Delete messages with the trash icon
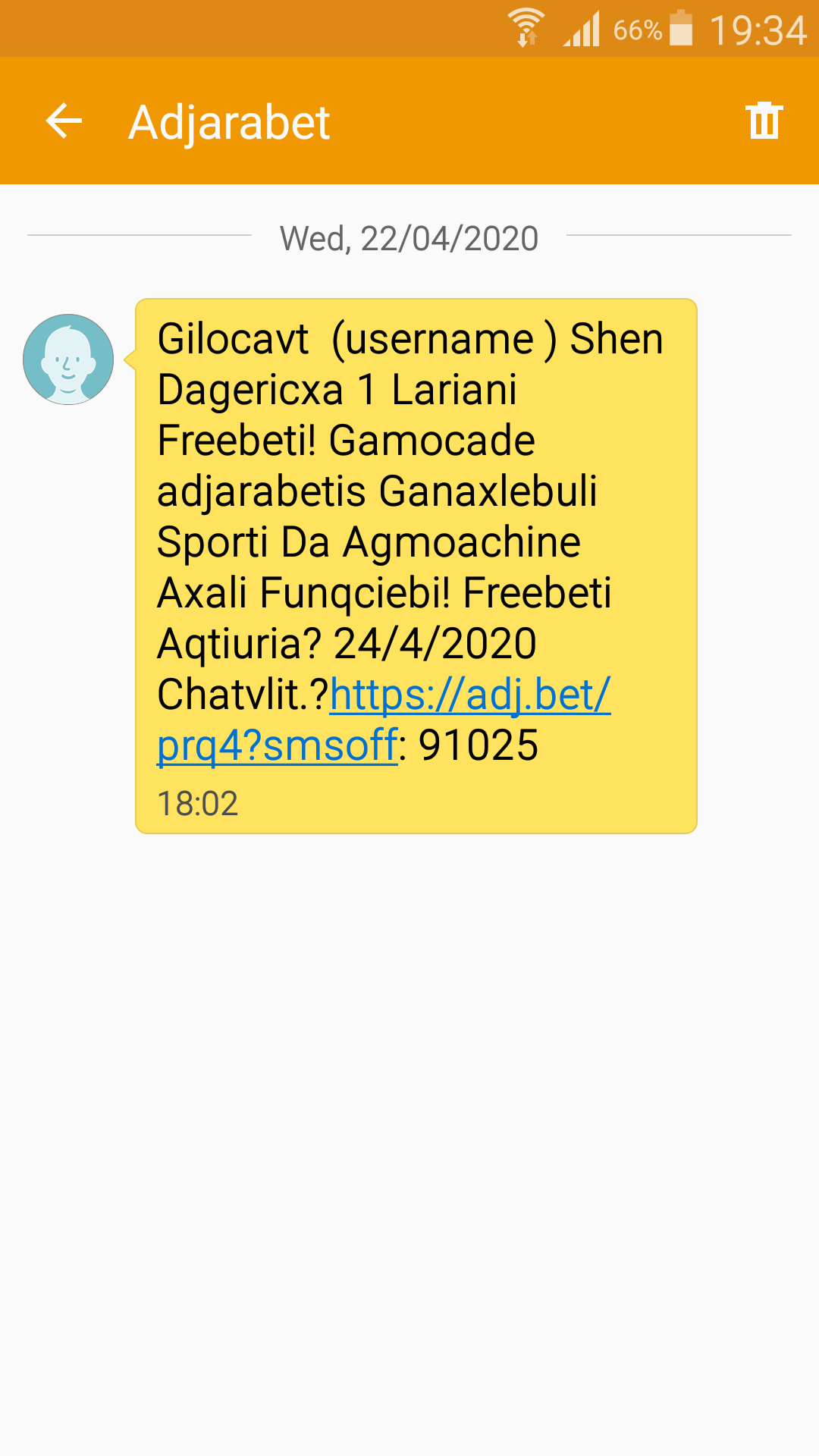The width and height of the screenshot is (819, 1456). point(764,121)
